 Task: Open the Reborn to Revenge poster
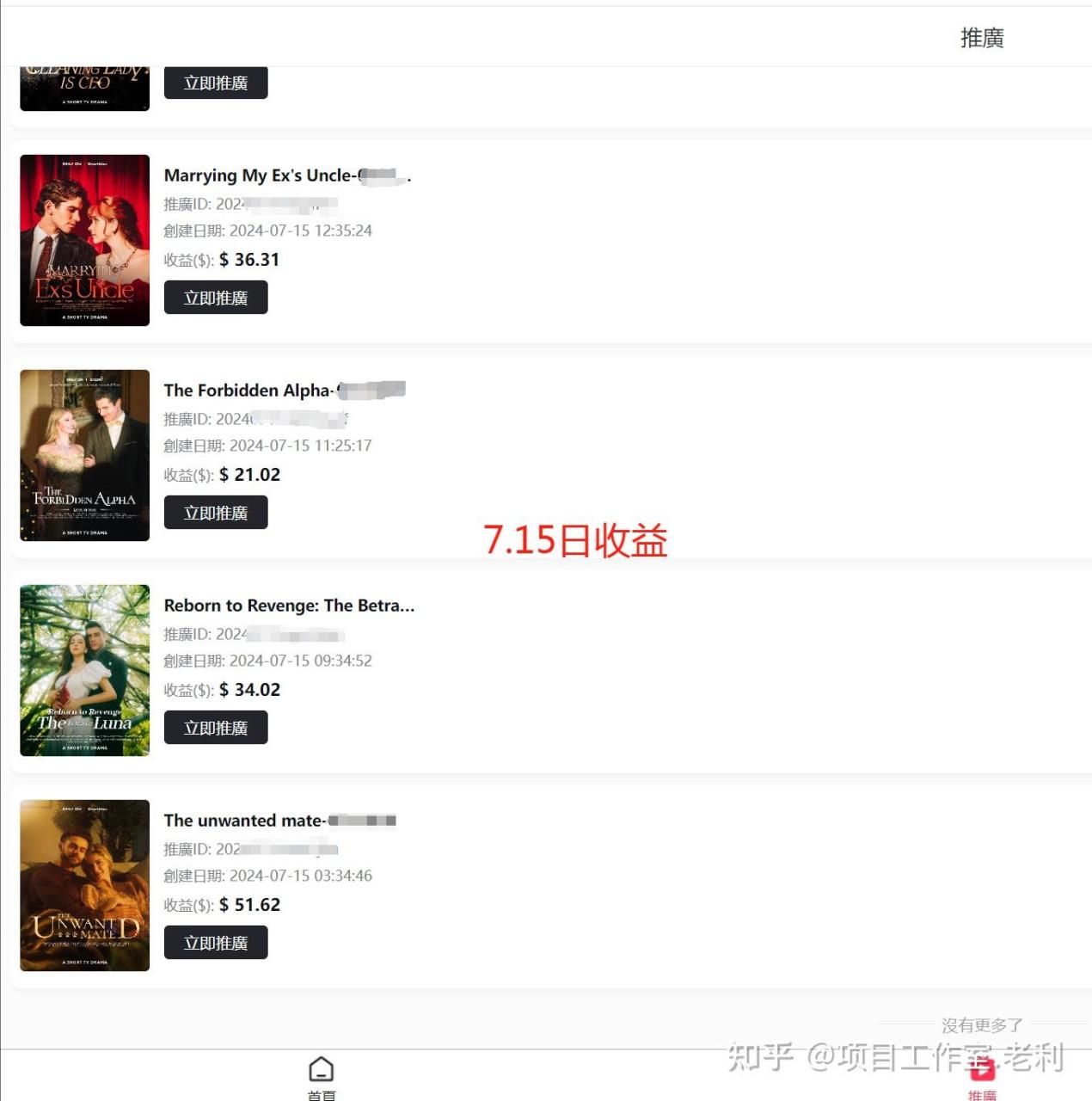84,670
